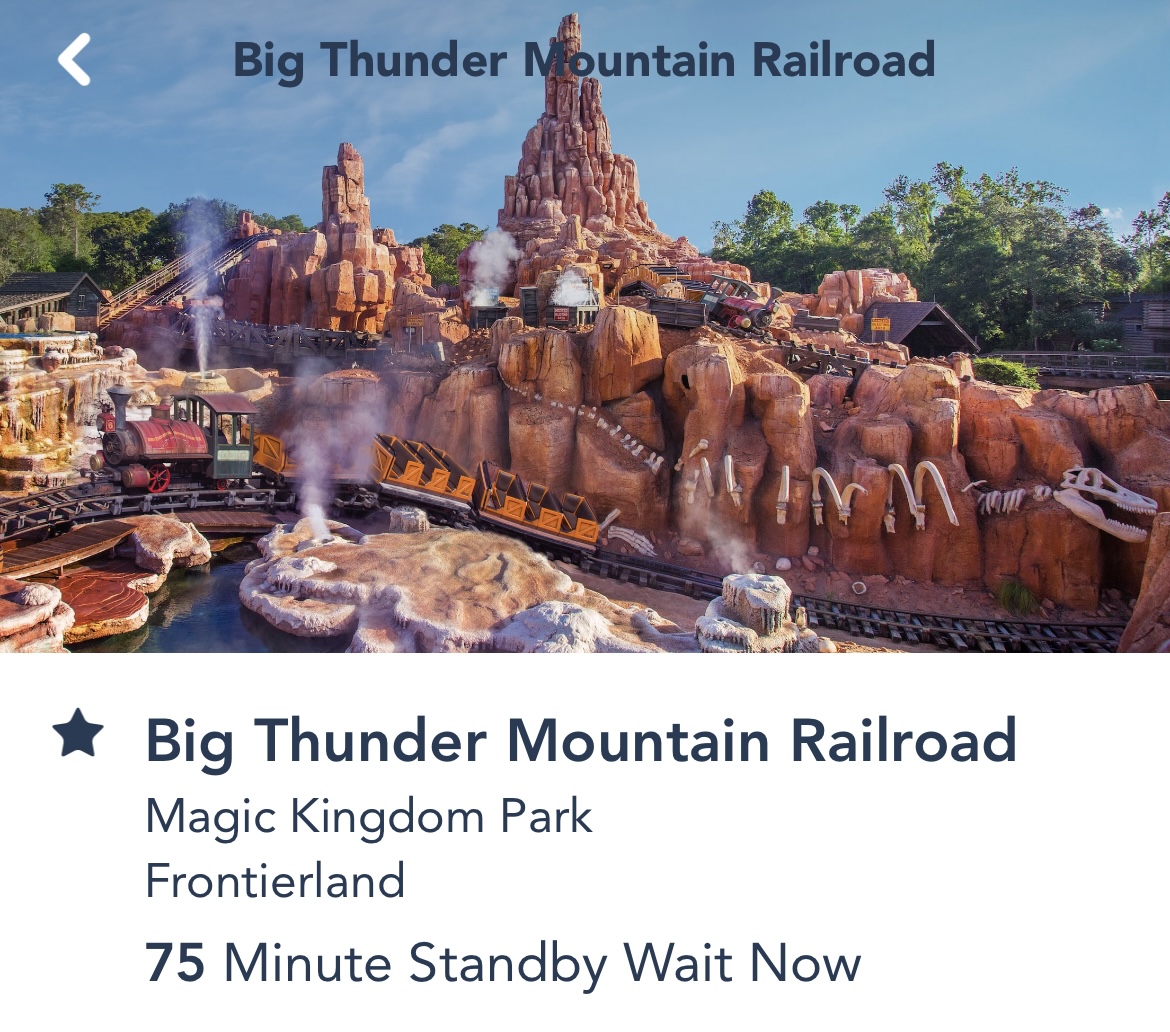1170x1032 pixels.
Task: Toggle favorite star for Big Thunder Mountain Railroad
Action: point(78,735)
